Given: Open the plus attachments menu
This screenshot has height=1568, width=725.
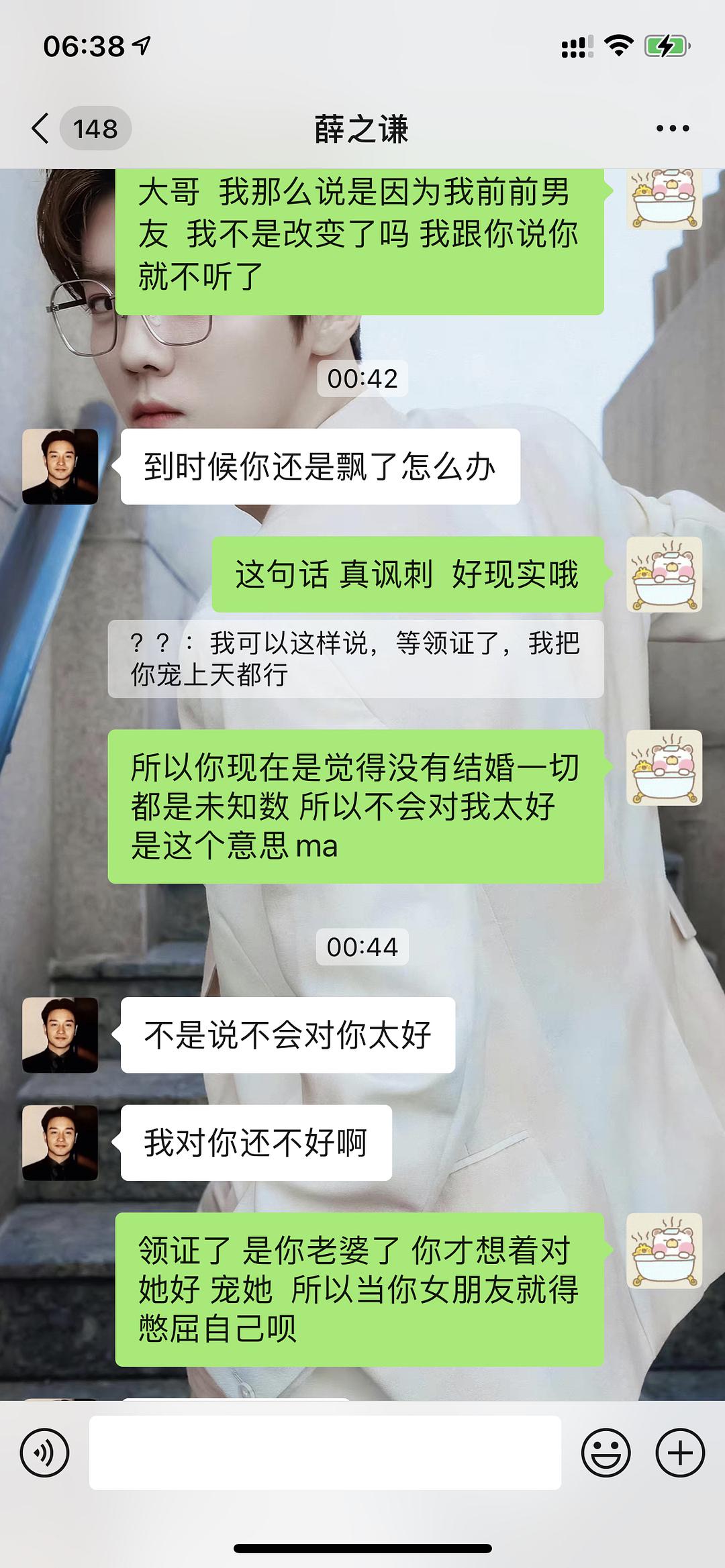Looking at the screenshot, I should (679, 1453).
